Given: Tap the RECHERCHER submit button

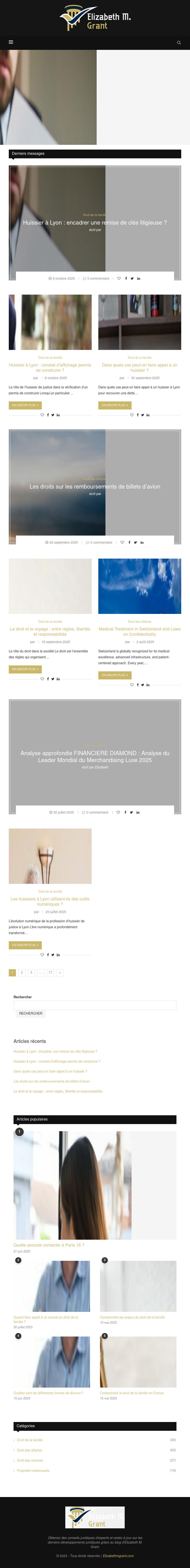Looking at the screenshot, I should pos(30,1013).
